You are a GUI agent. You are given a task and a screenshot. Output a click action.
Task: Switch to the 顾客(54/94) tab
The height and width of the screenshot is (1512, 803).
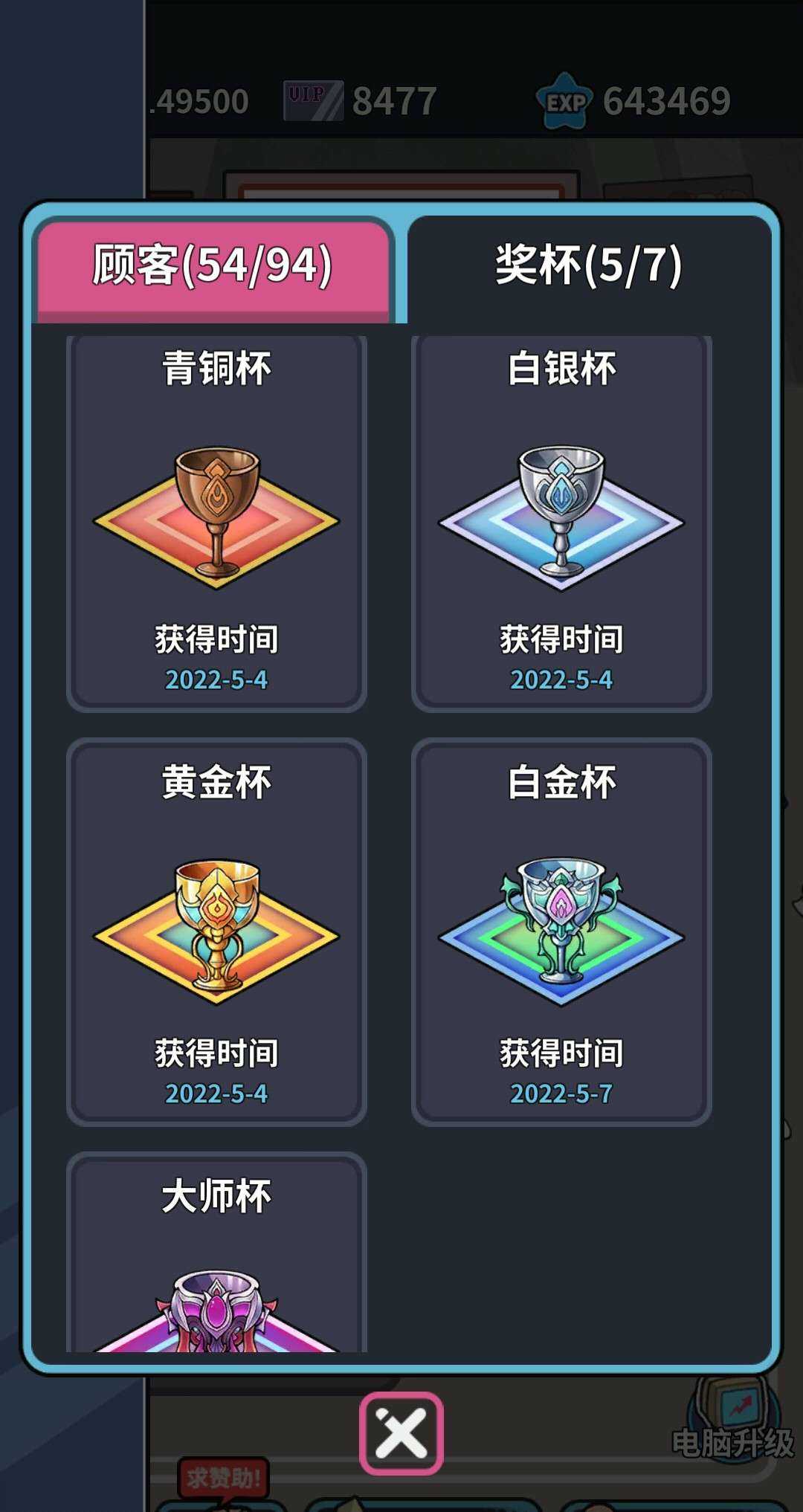click(213, 266)
